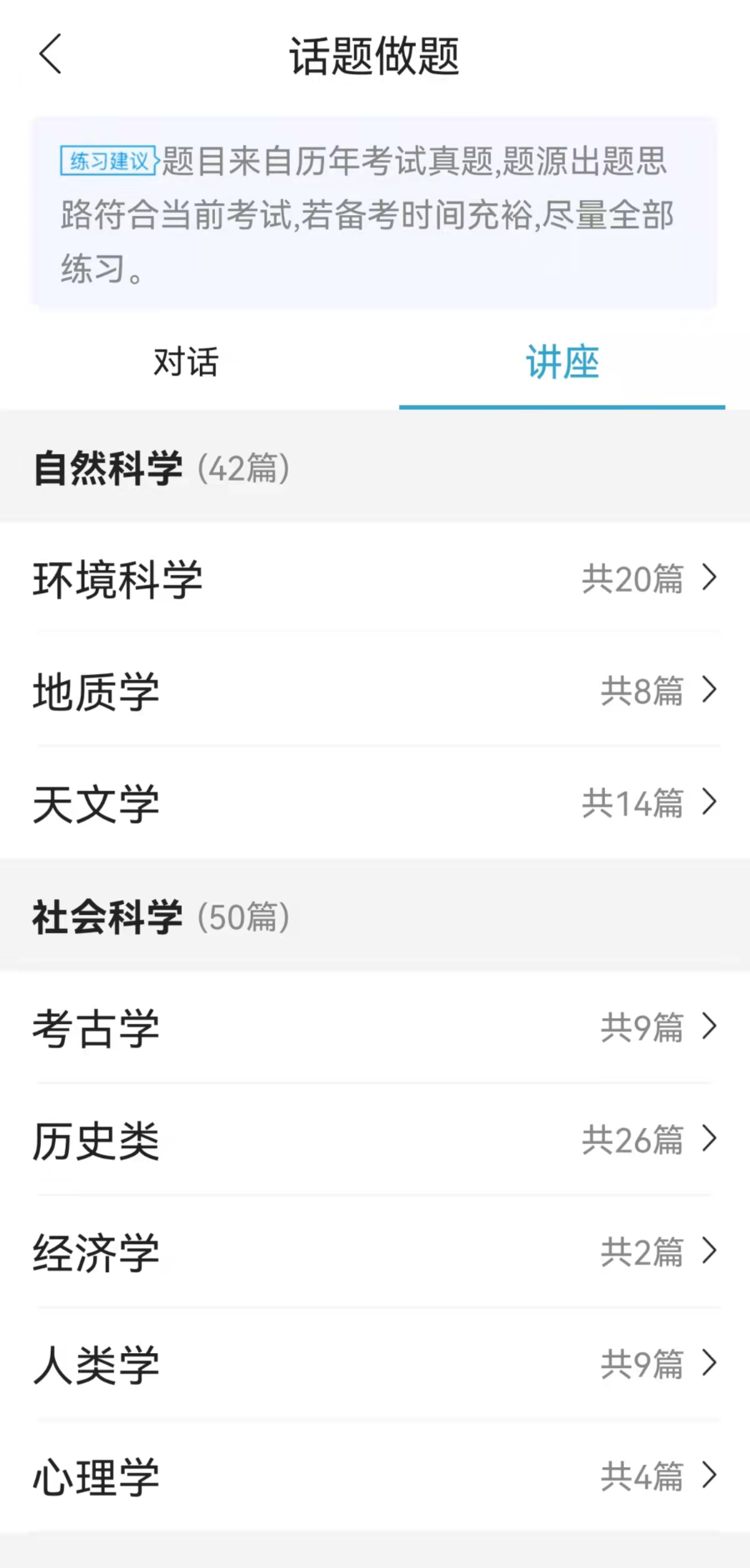750x1568 pixels.
Task: Open the 心理学 topic list
Action: (375, 1476)
